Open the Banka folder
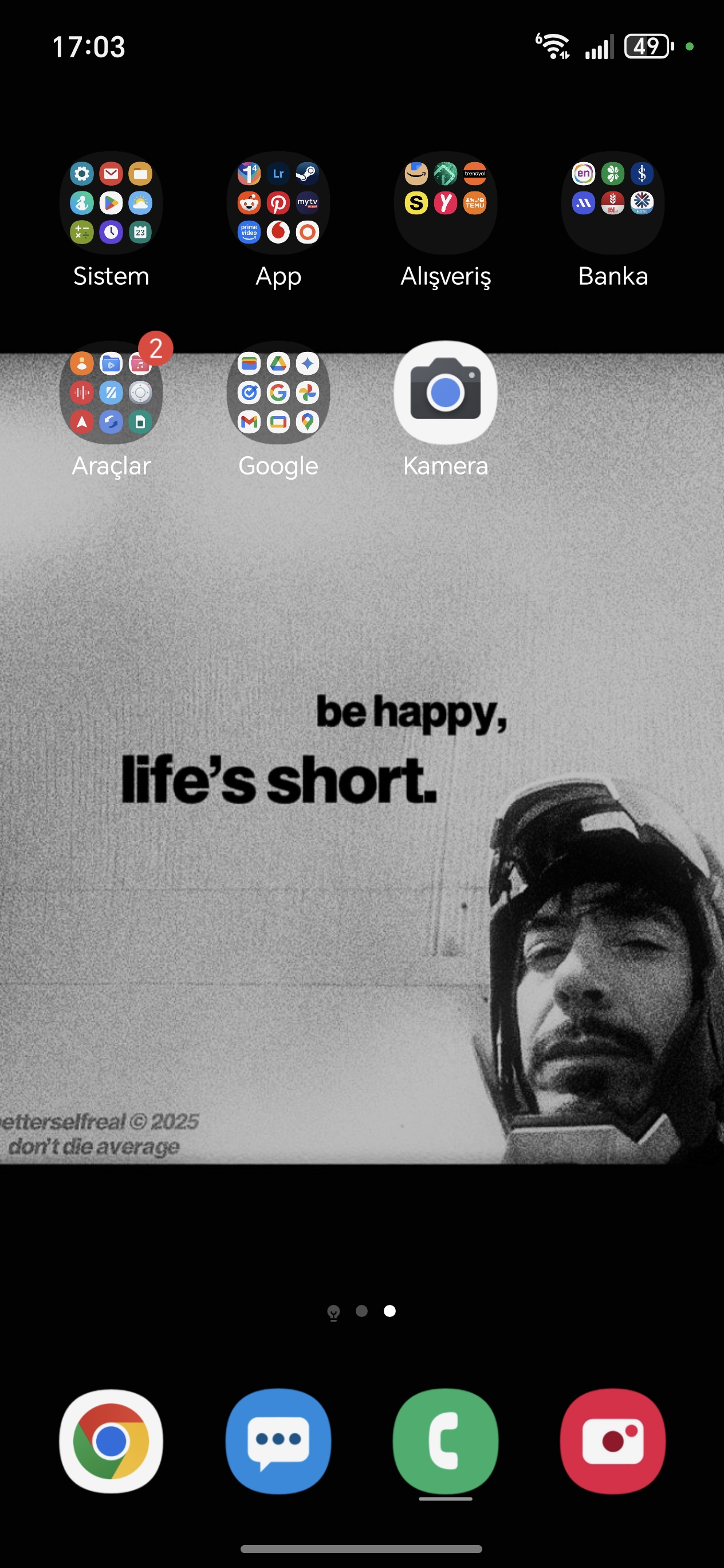Screen dimensions: 724x1568 pyautogui.click(x=613, y=203)
